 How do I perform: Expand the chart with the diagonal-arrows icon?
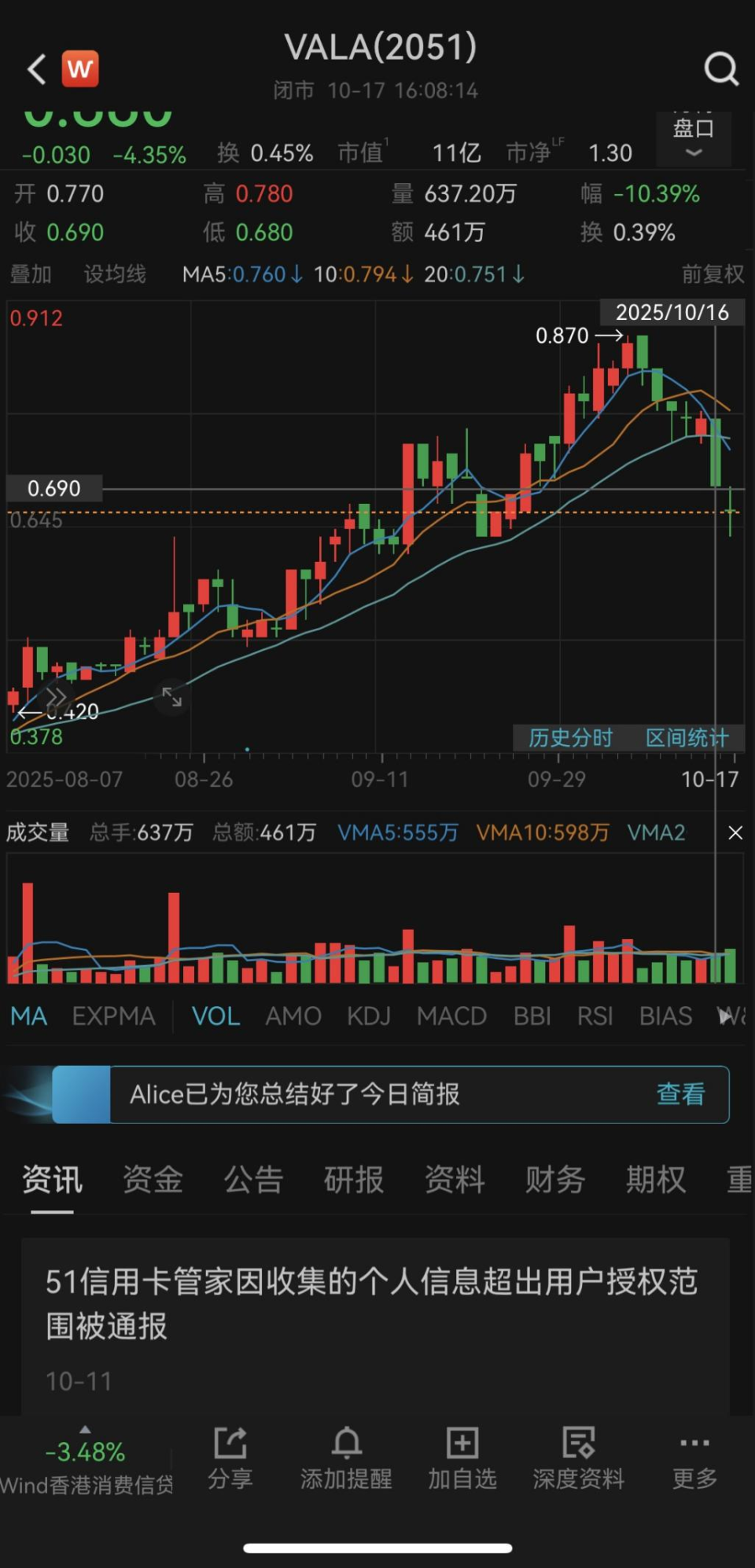pos(172,698)
